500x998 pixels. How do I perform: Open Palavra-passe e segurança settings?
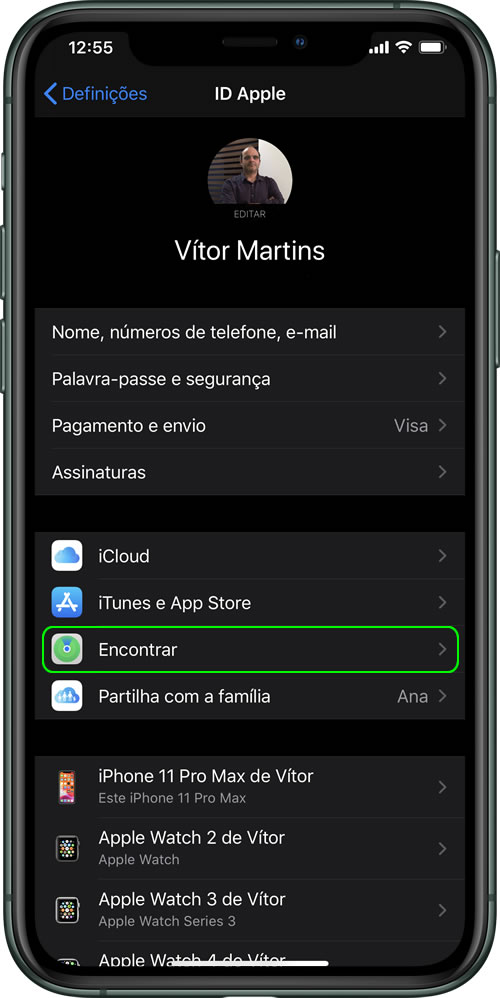click(x=250, y=379)
